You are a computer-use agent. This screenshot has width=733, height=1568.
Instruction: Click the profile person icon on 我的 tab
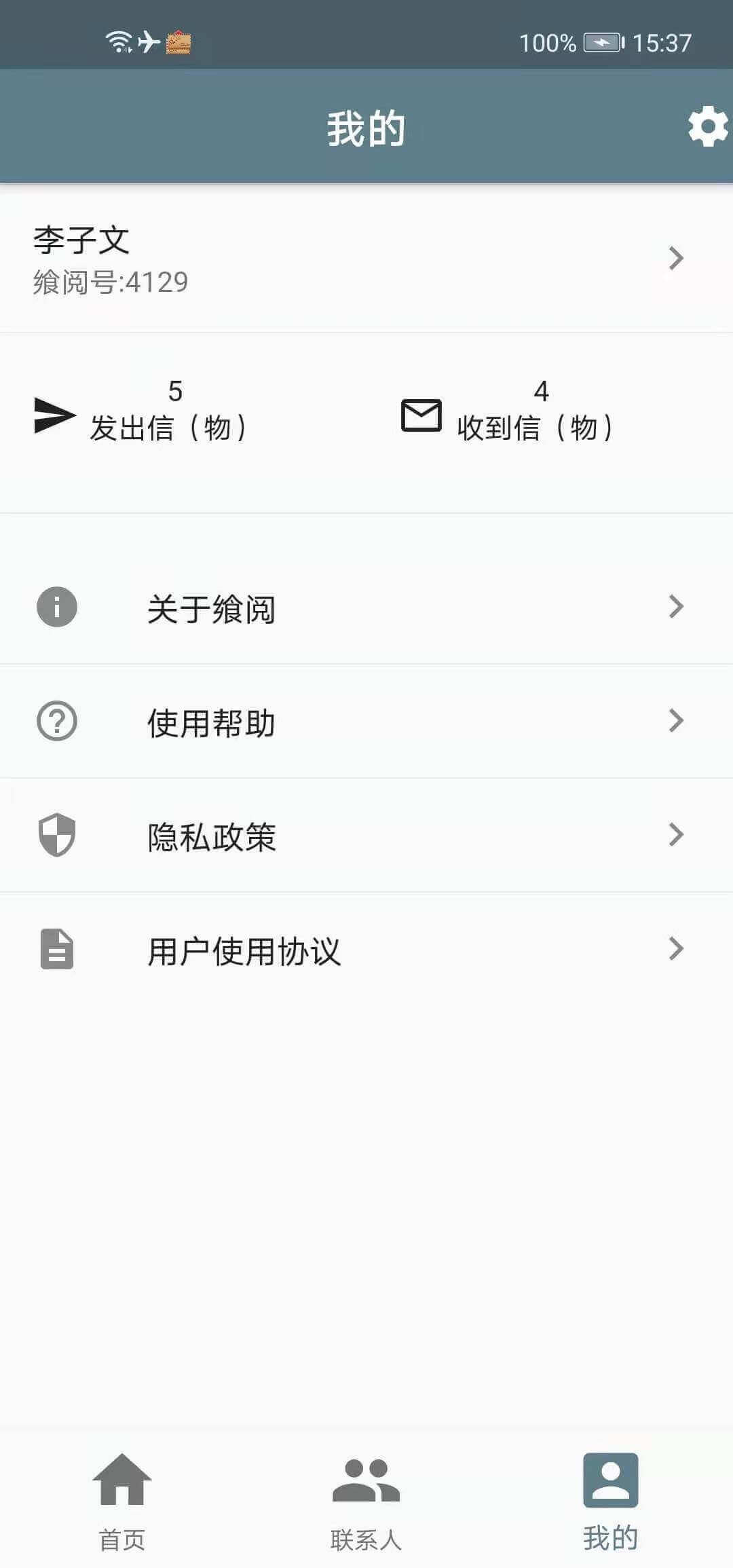pyautogui.click(x=612, y=1480)
